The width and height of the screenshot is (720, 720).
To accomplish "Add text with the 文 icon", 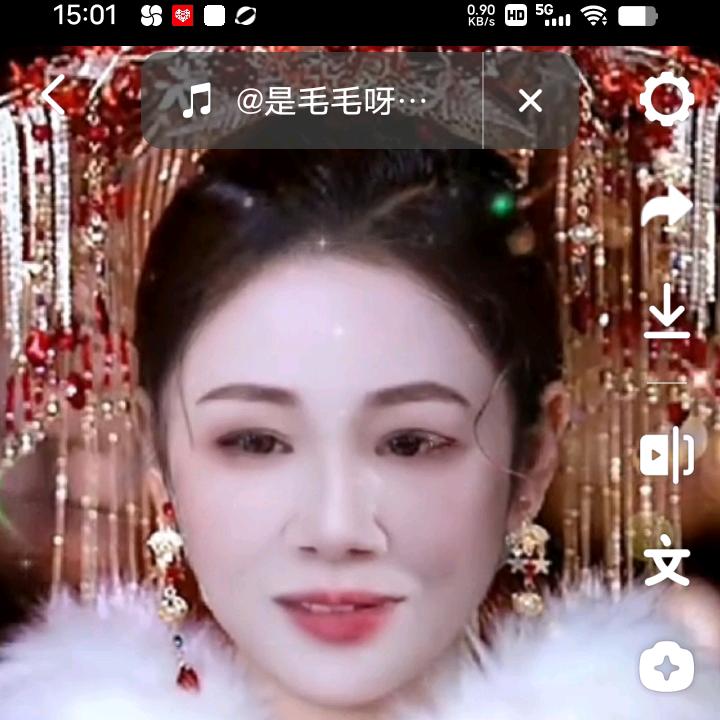I will coord(666,562).
